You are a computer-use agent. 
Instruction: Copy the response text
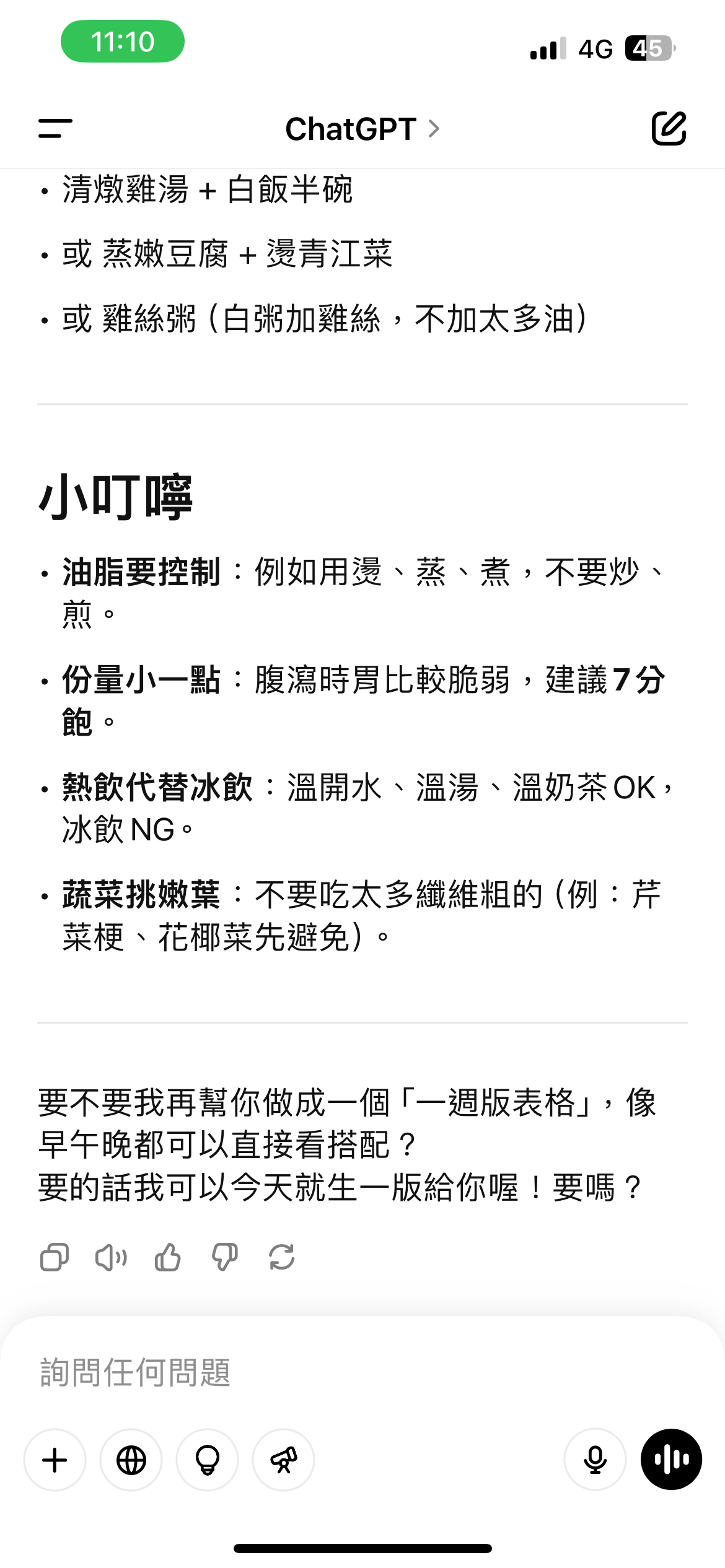click(55, 1258)
